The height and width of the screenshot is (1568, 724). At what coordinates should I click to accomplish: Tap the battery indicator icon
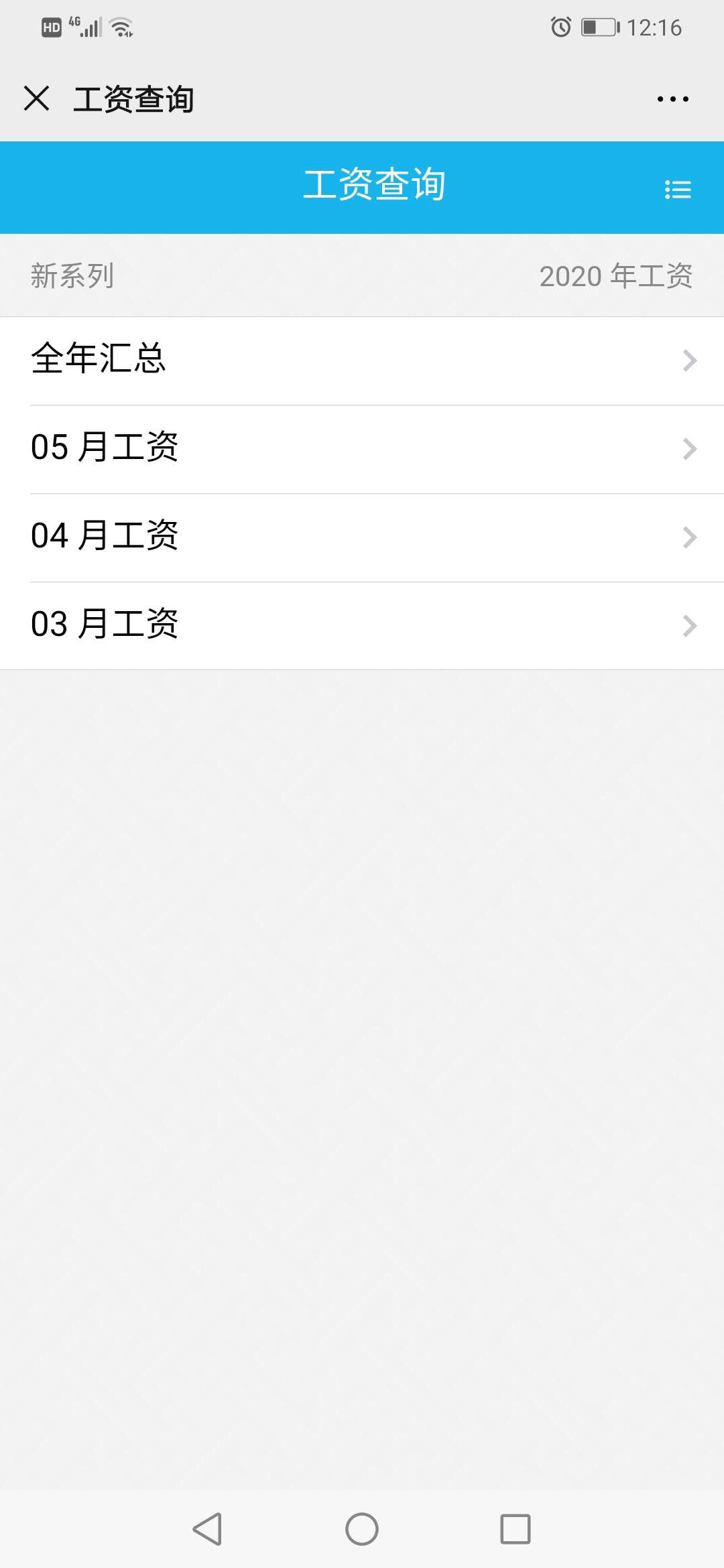(x=599, y=27)
